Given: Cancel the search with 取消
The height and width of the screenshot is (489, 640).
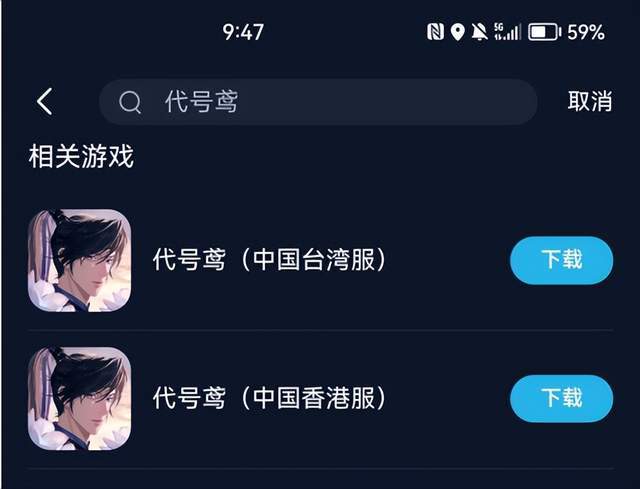Looking at the screenshot, I should [589, 102].
